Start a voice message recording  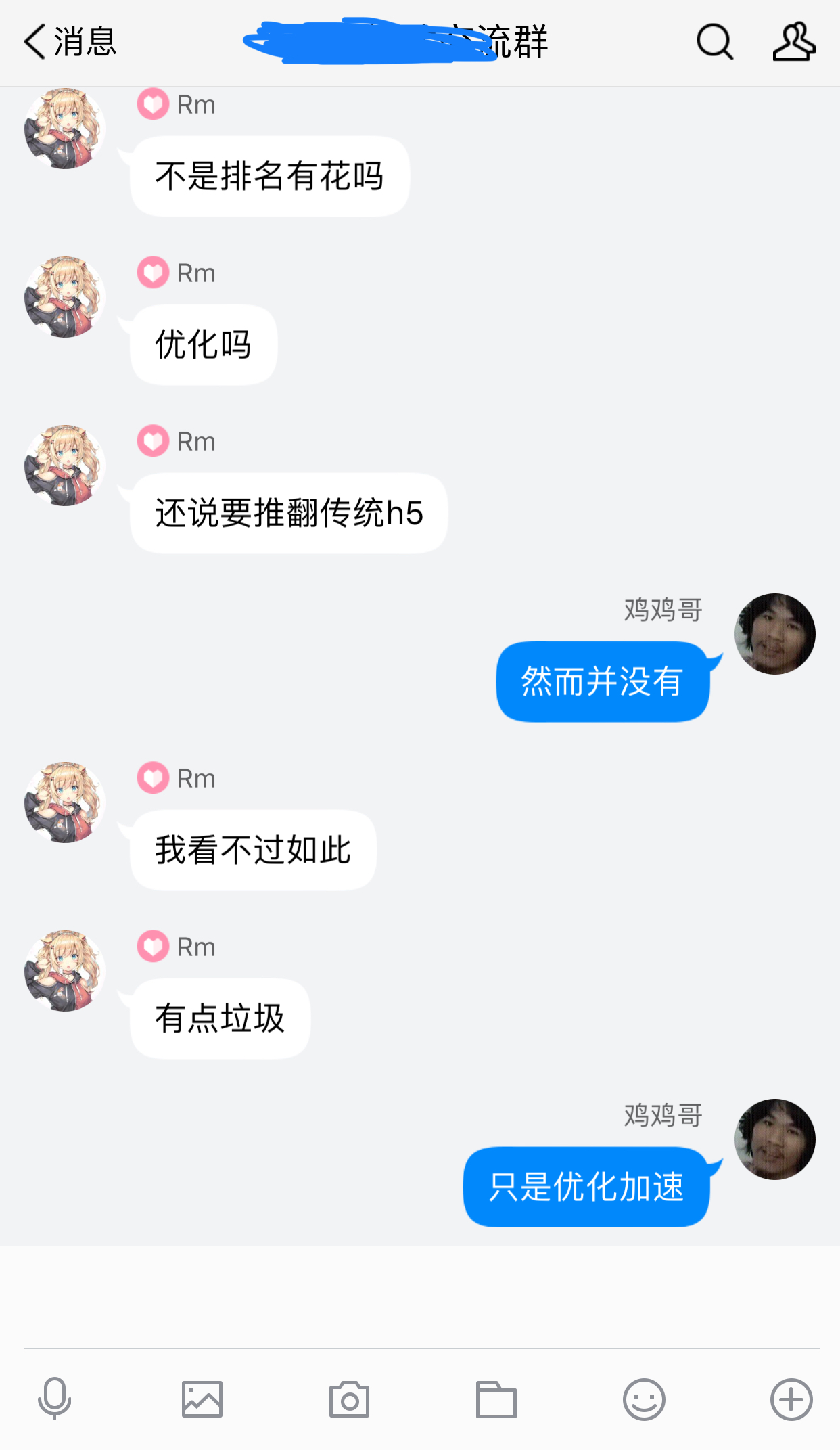click(55, 1399)
